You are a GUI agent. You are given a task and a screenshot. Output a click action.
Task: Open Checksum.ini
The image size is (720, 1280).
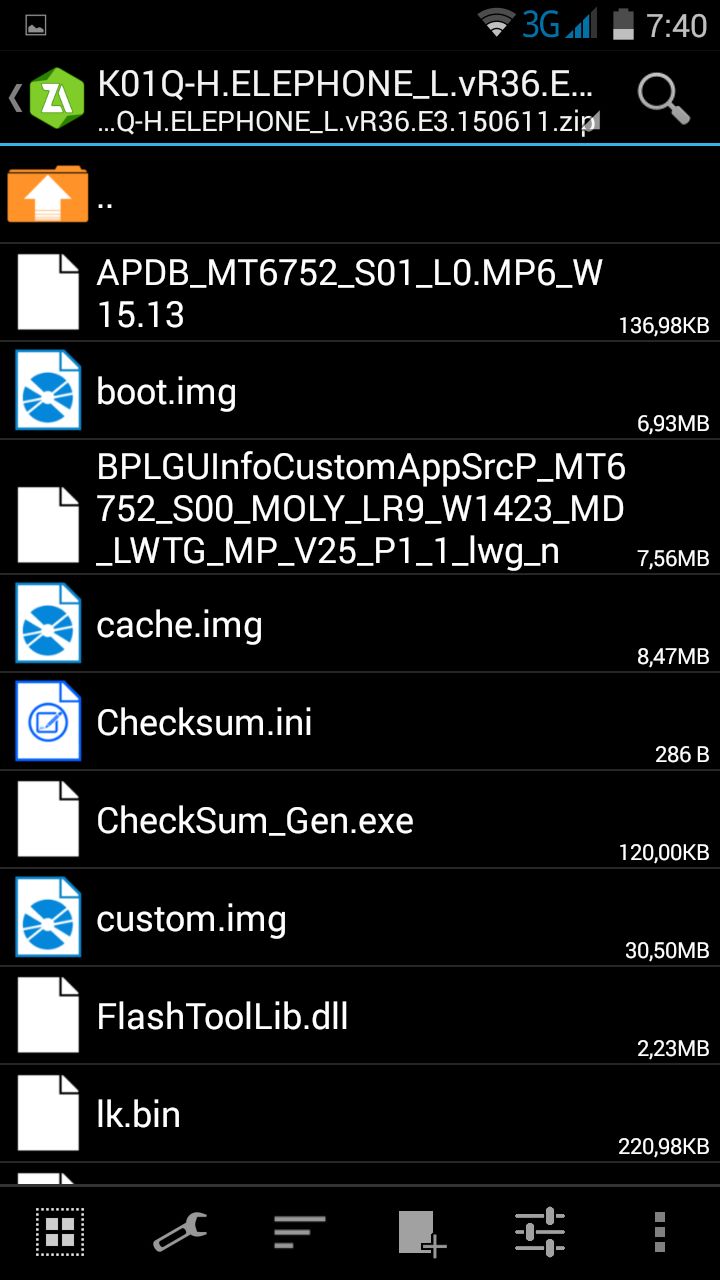pyautogui.click(x=360, y=722)
